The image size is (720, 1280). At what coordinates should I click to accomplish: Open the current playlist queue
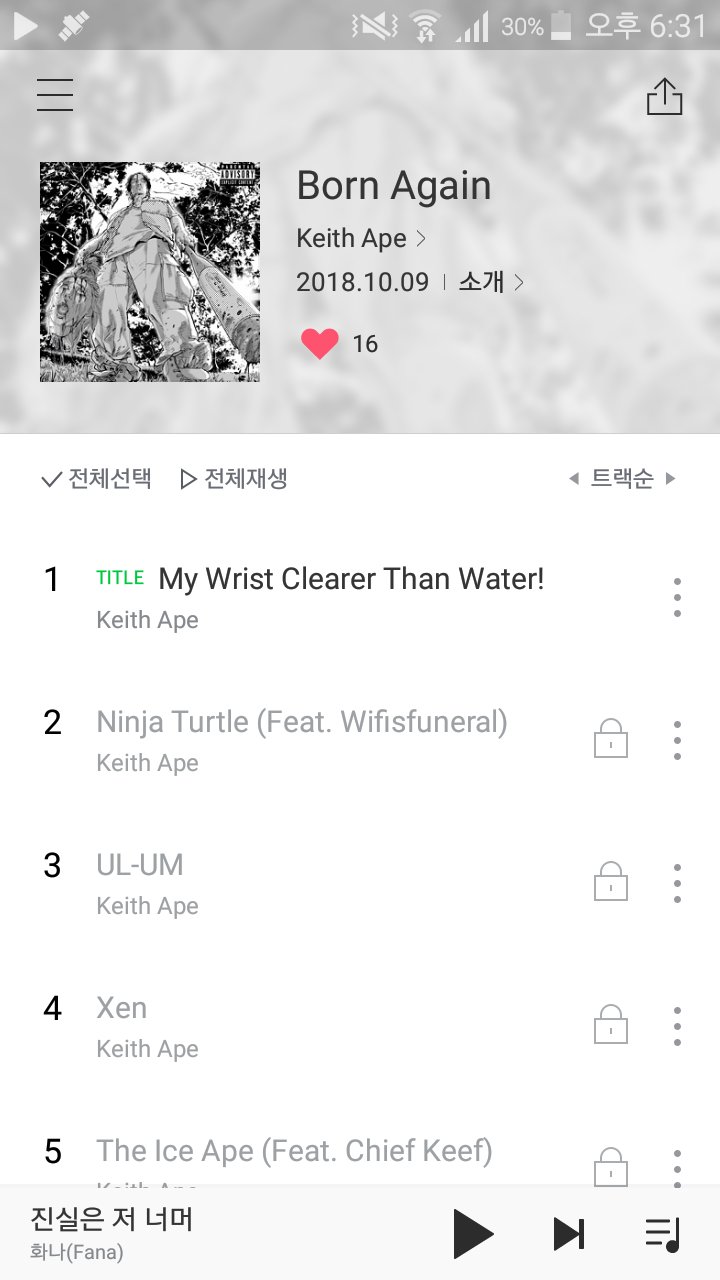click(x=662, y=1233)
